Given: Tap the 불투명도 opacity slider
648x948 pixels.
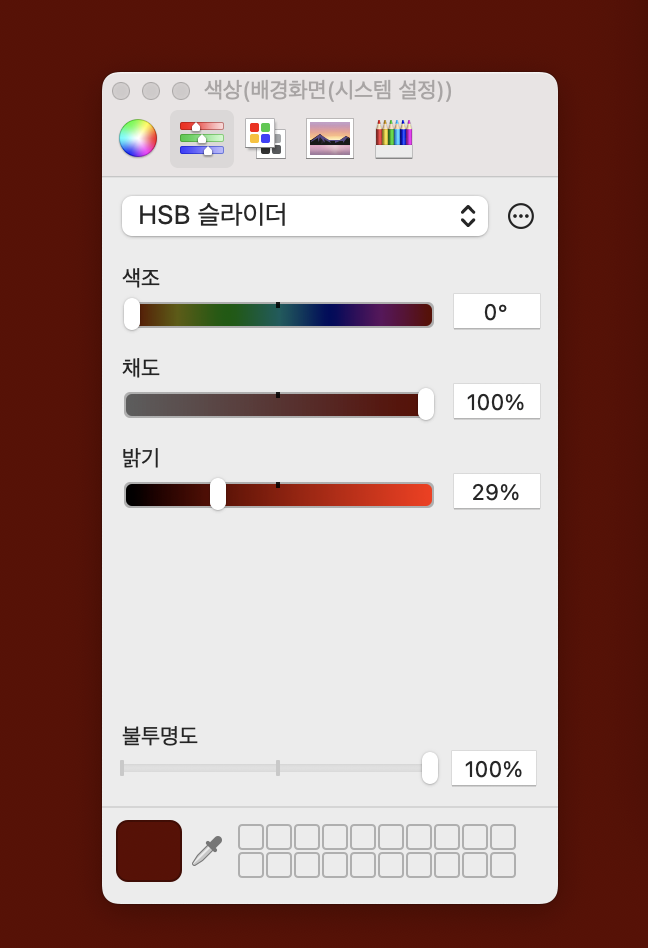Looking at the screenshot, I should click(x=277, y=768).
